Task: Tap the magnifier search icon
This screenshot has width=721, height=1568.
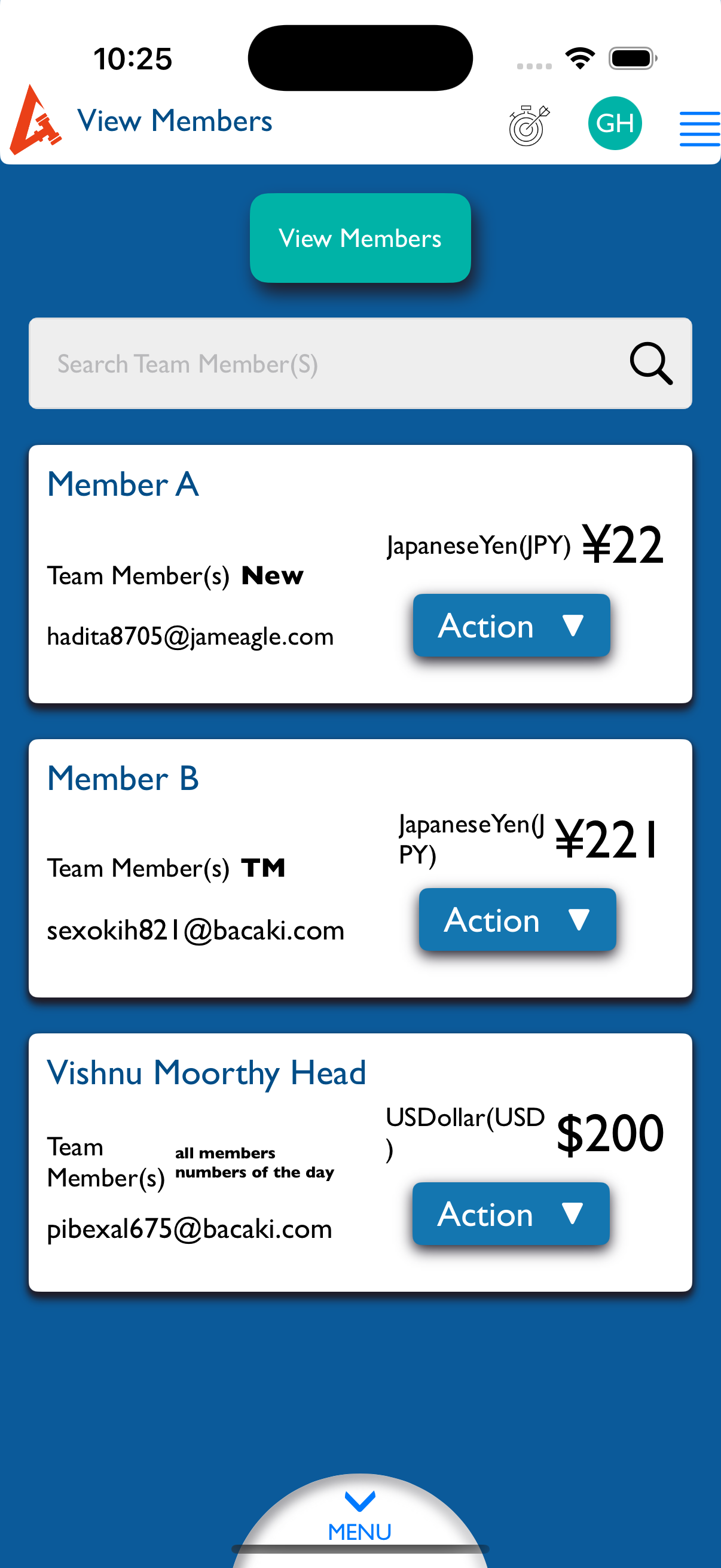Action: [650, 364]
